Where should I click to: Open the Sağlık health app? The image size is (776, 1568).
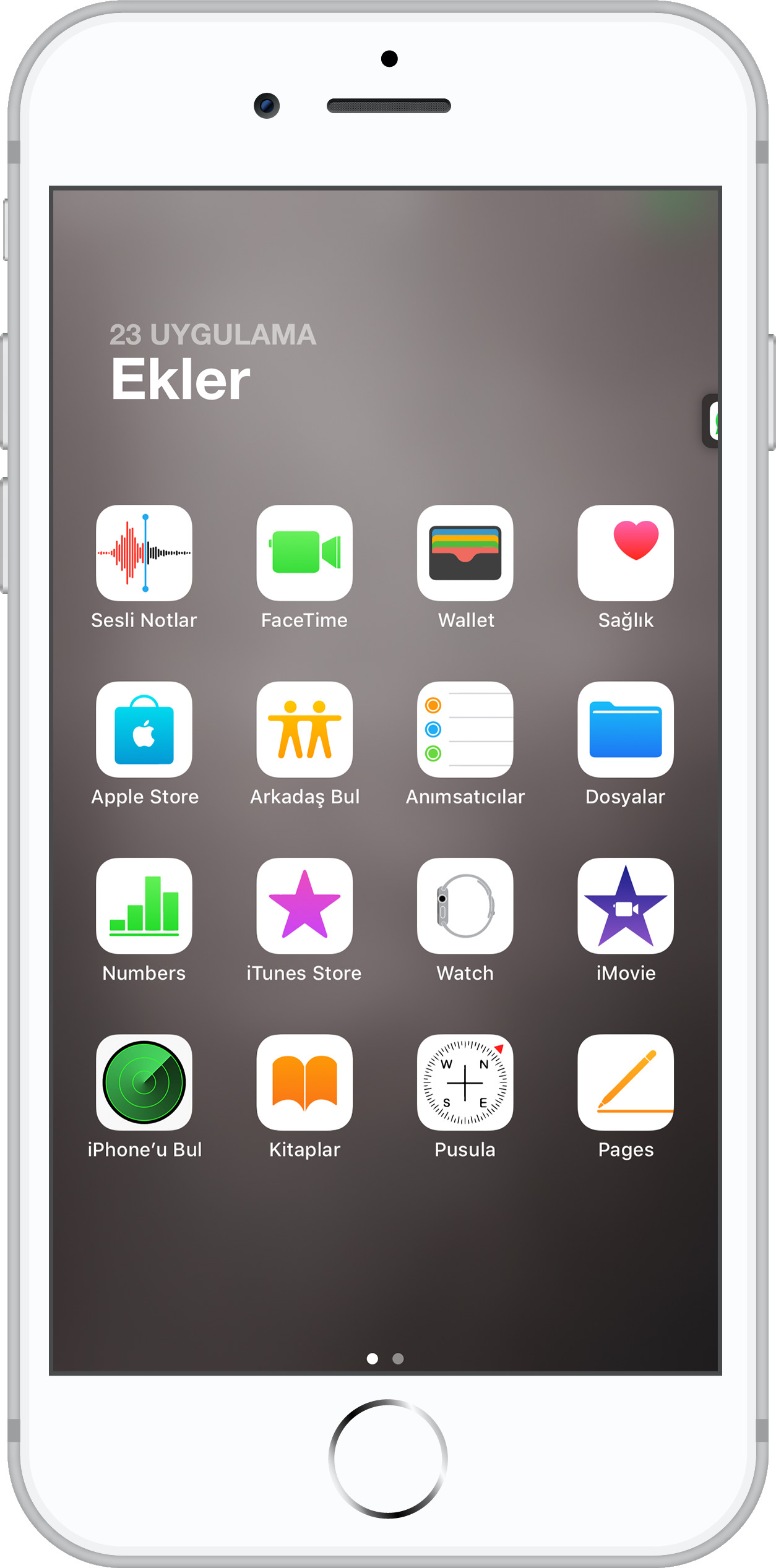(626, 553)
